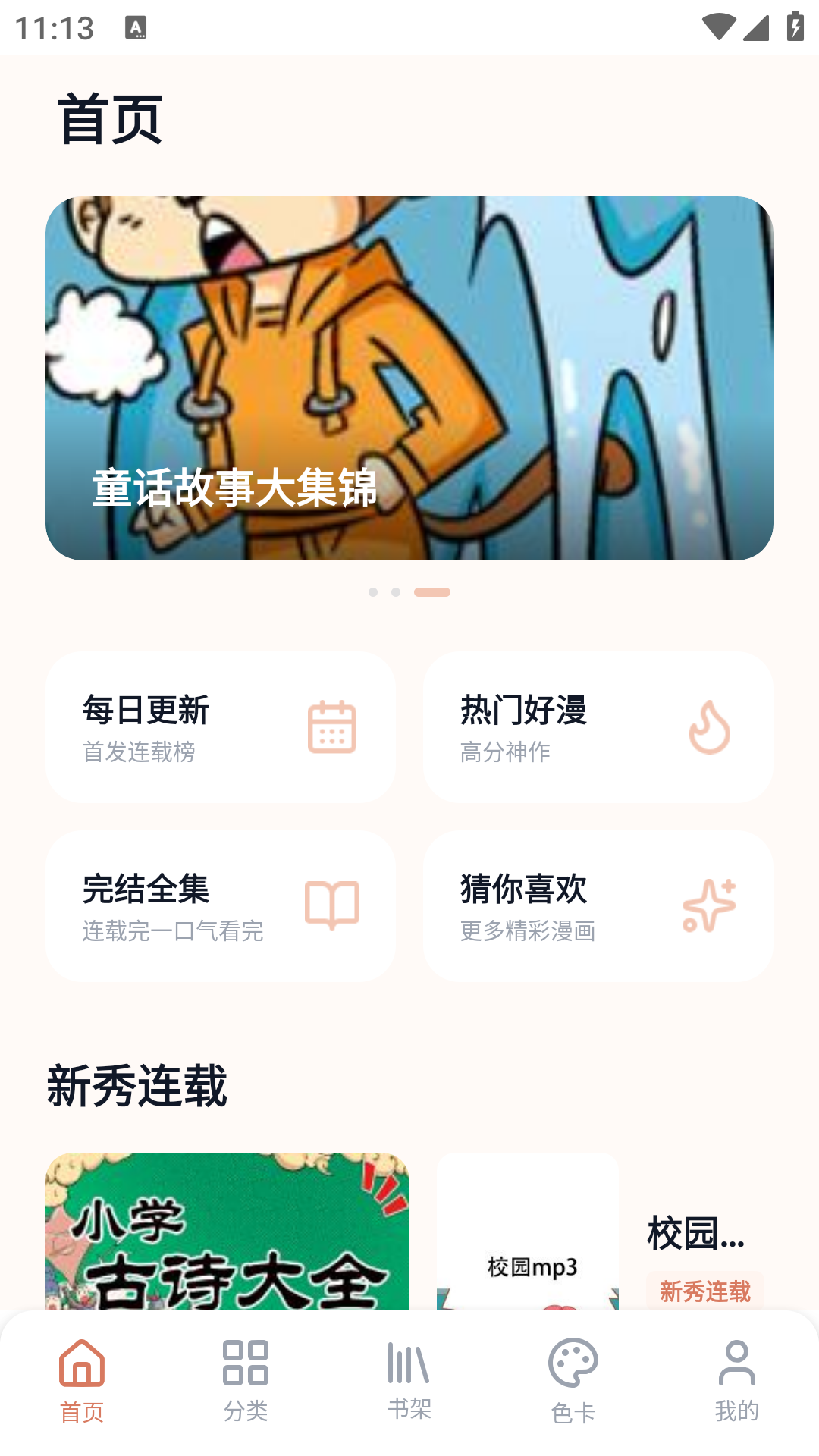The height and width of the screenshot is (1456, 819).
Task: Open the 校园mp3 comic cover
Action: [528, 1232]
